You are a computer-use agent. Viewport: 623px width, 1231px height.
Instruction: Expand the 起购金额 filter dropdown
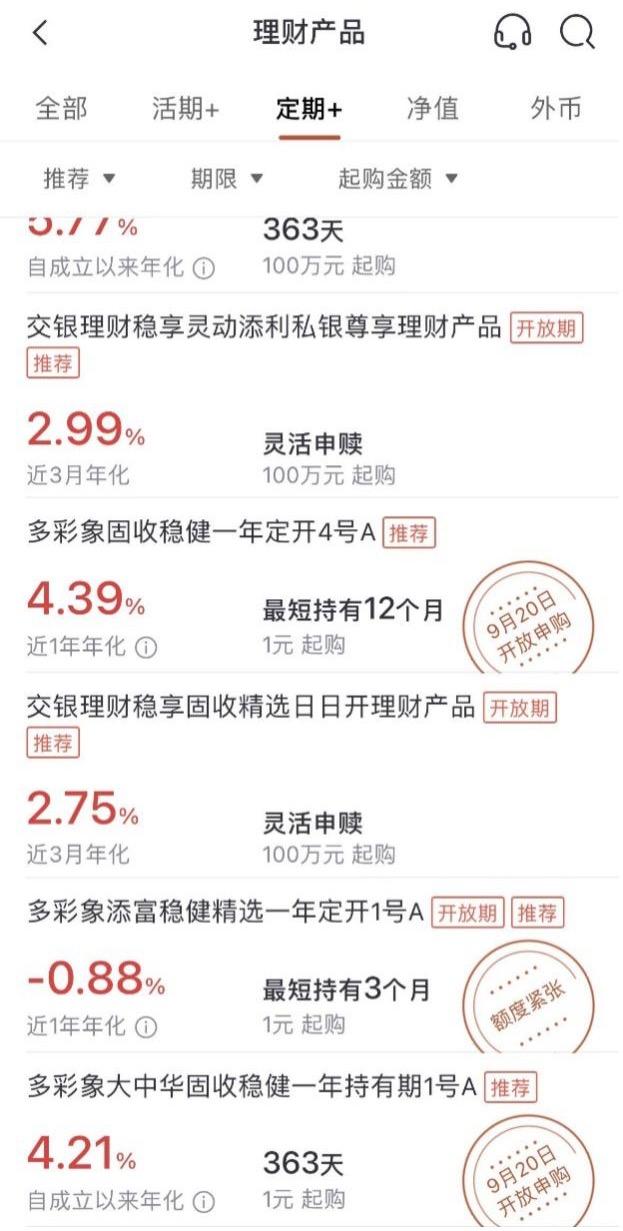click(x=397, y=179)
